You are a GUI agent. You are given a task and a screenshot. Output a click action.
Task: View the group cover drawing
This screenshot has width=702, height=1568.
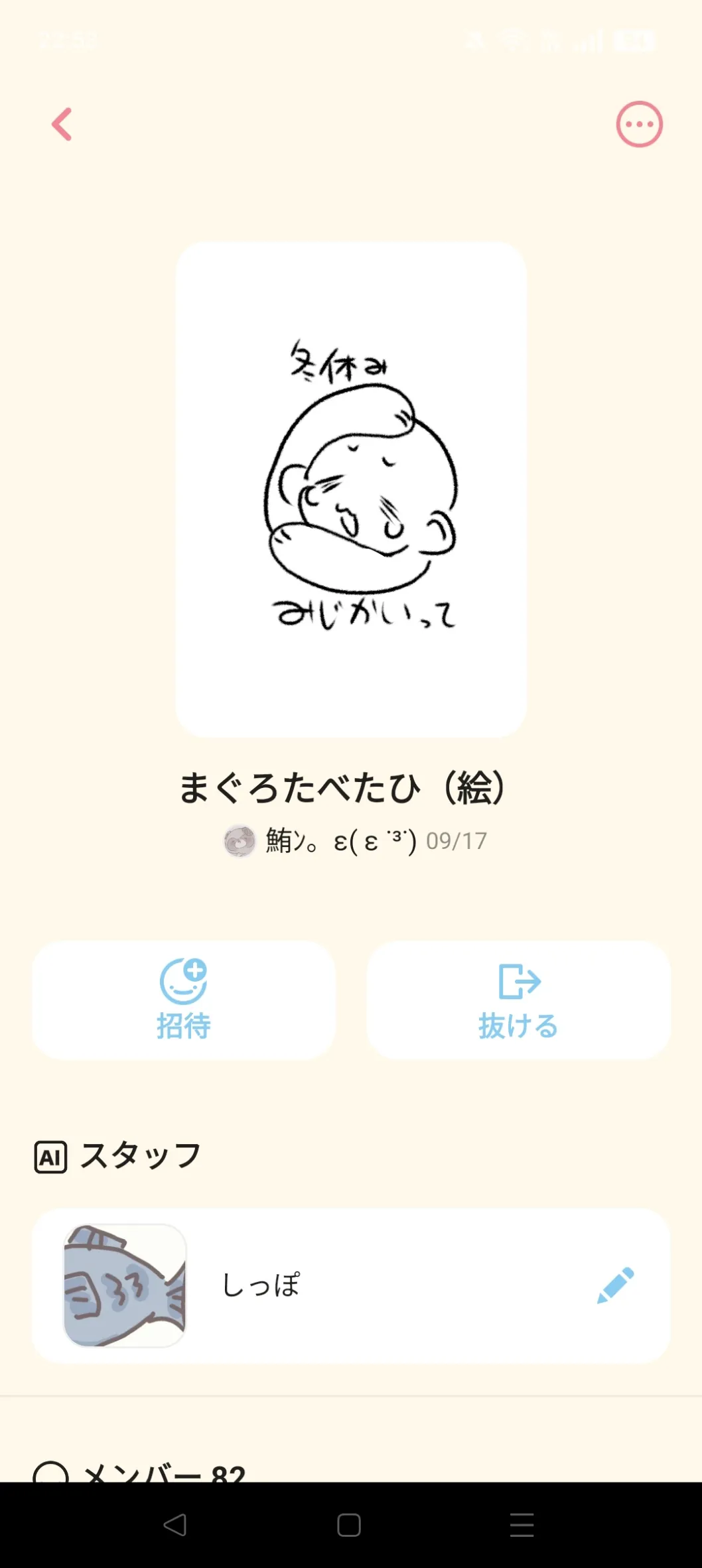click(x=351, y=489)
